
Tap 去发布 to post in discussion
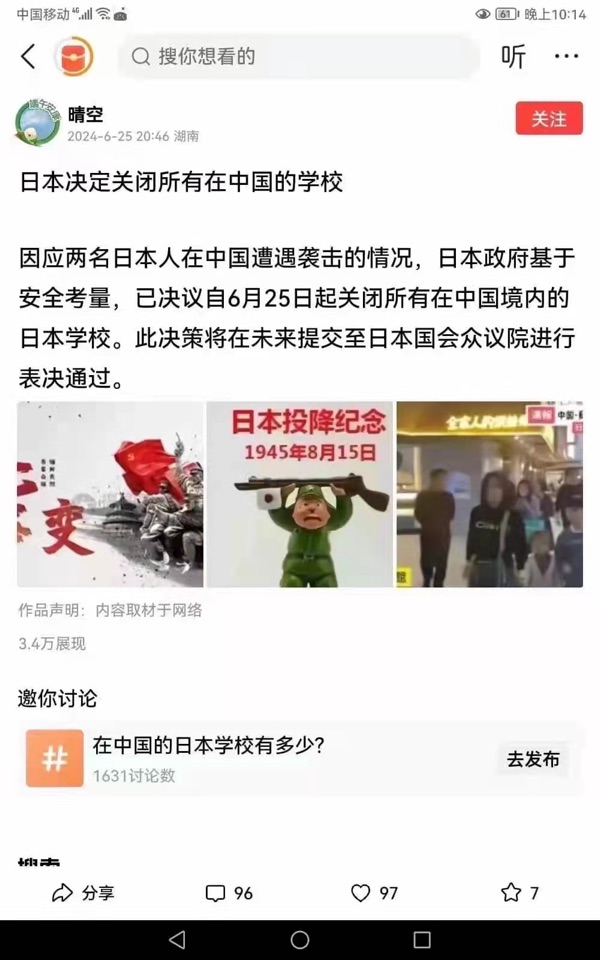click(x=532, y=759)
